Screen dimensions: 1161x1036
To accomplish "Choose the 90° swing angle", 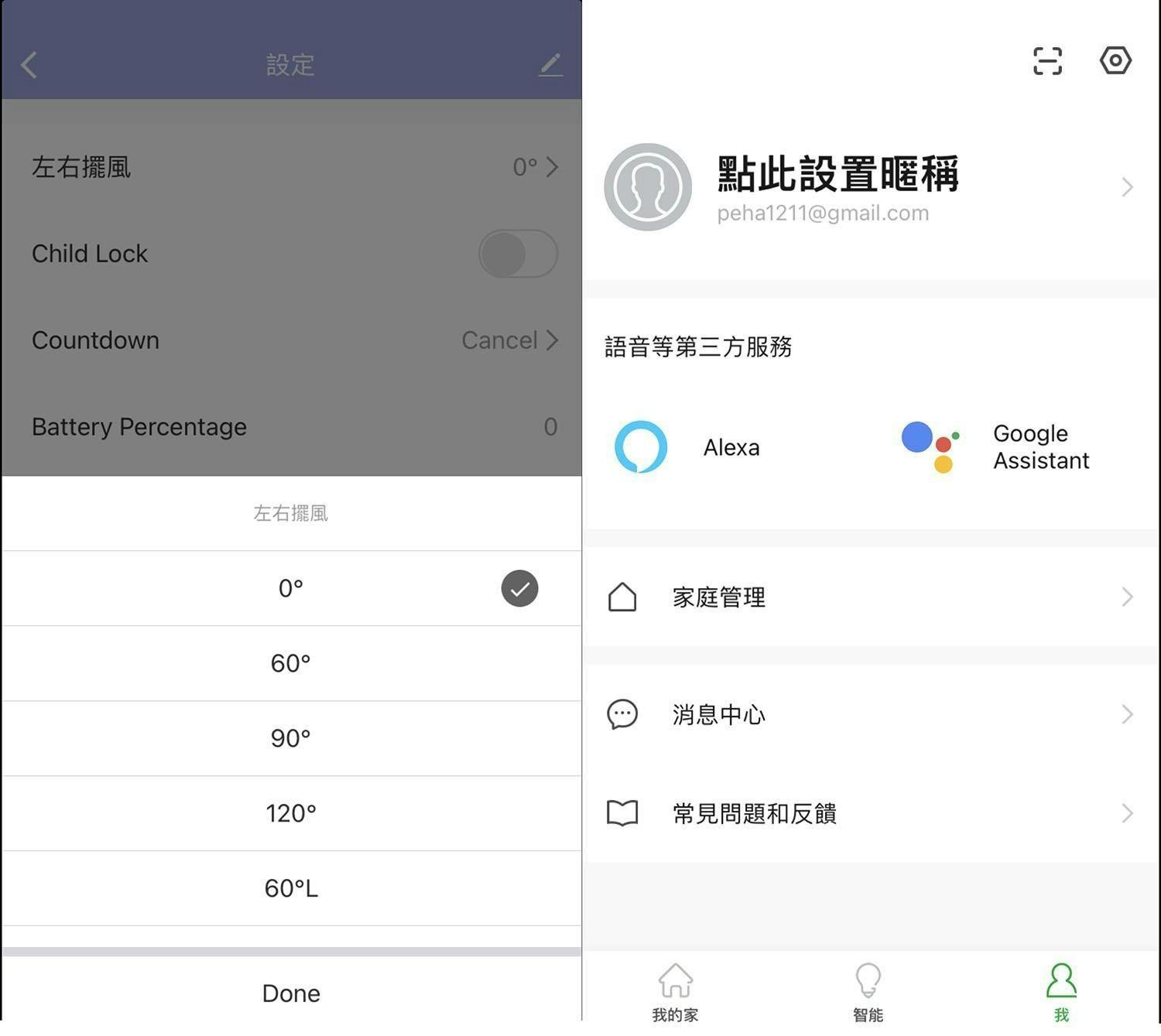I will click(291, 738).
